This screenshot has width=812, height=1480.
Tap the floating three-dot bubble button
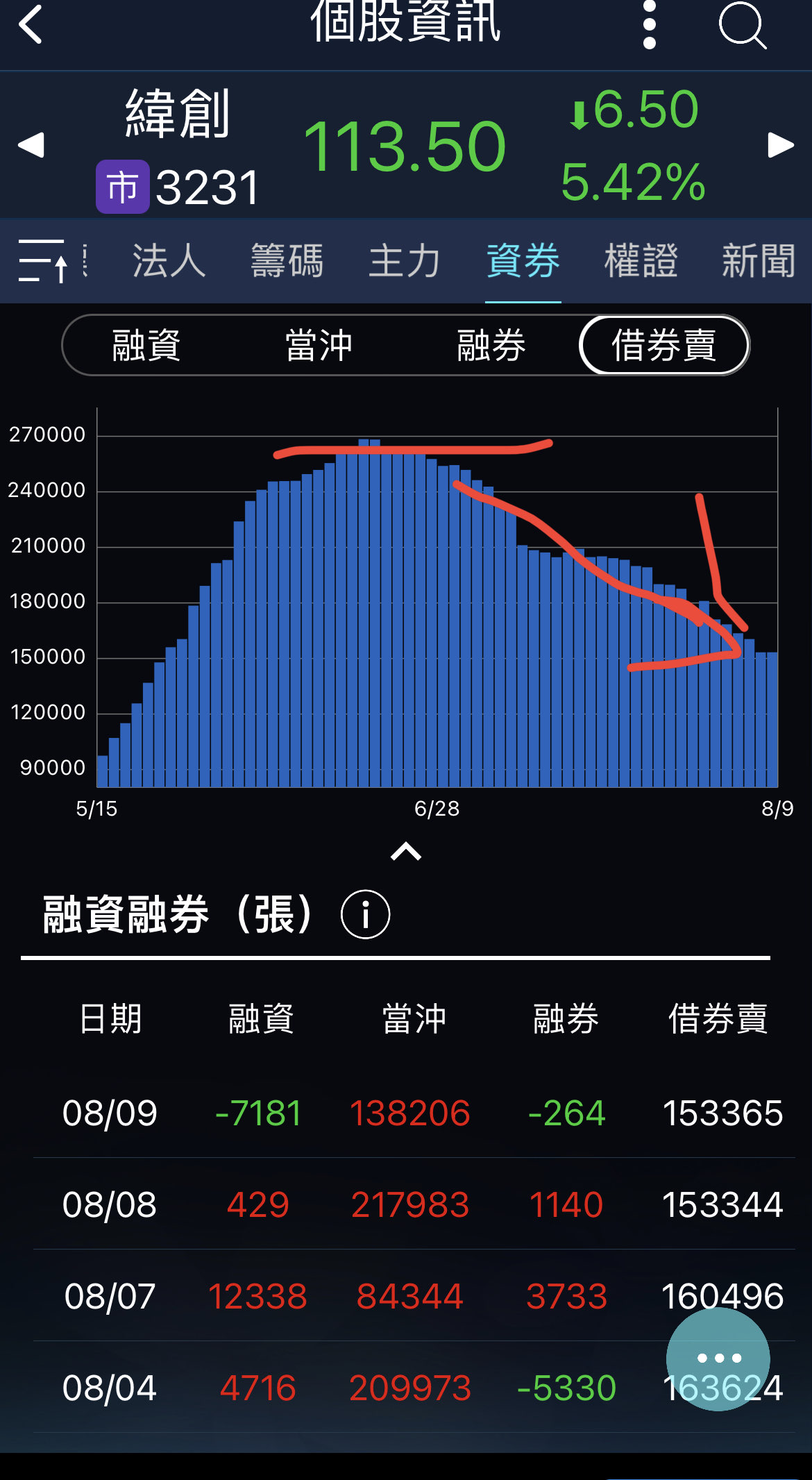pos(718,1359)
